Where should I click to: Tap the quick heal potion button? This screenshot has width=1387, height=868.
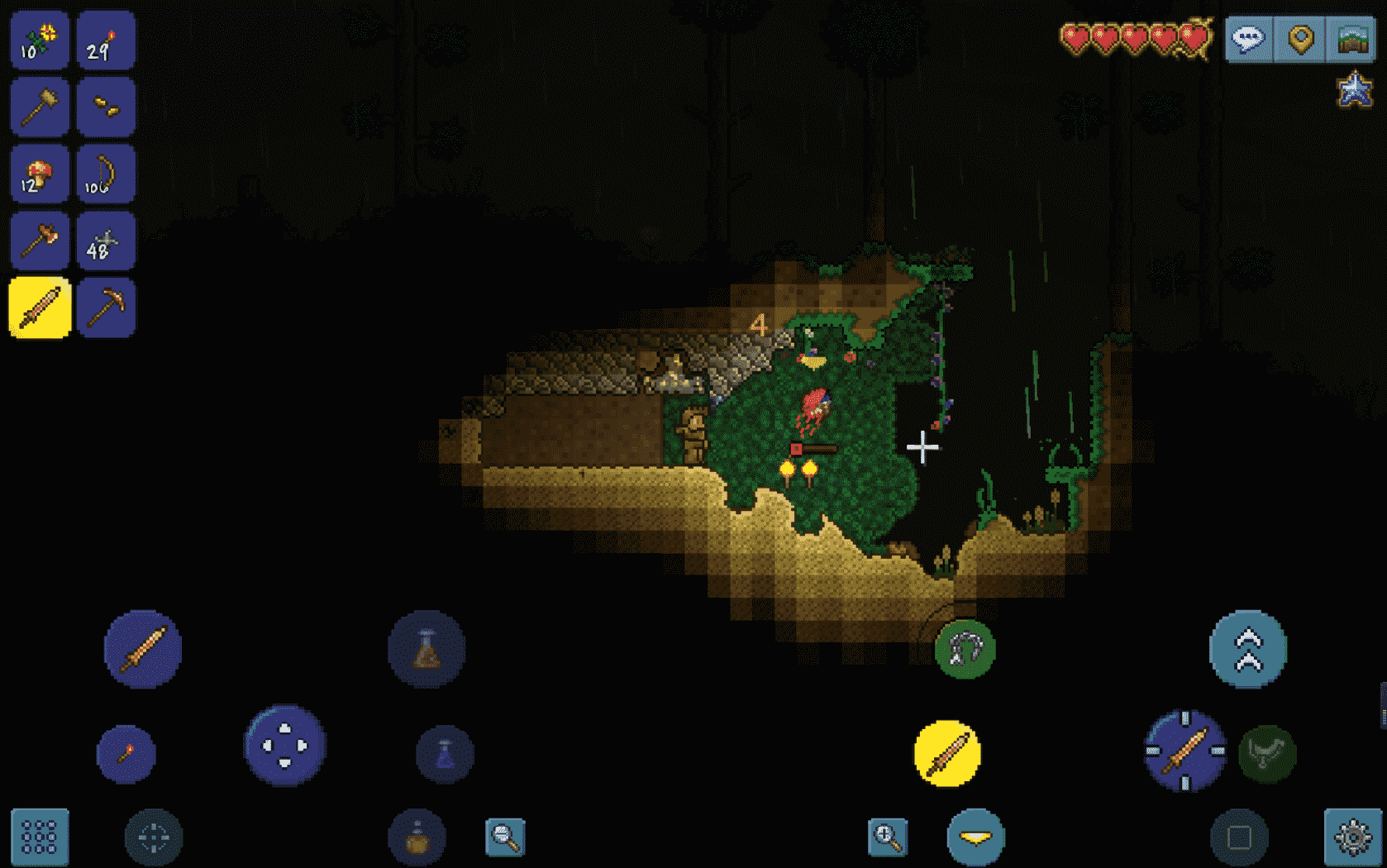tap(427, 649)
